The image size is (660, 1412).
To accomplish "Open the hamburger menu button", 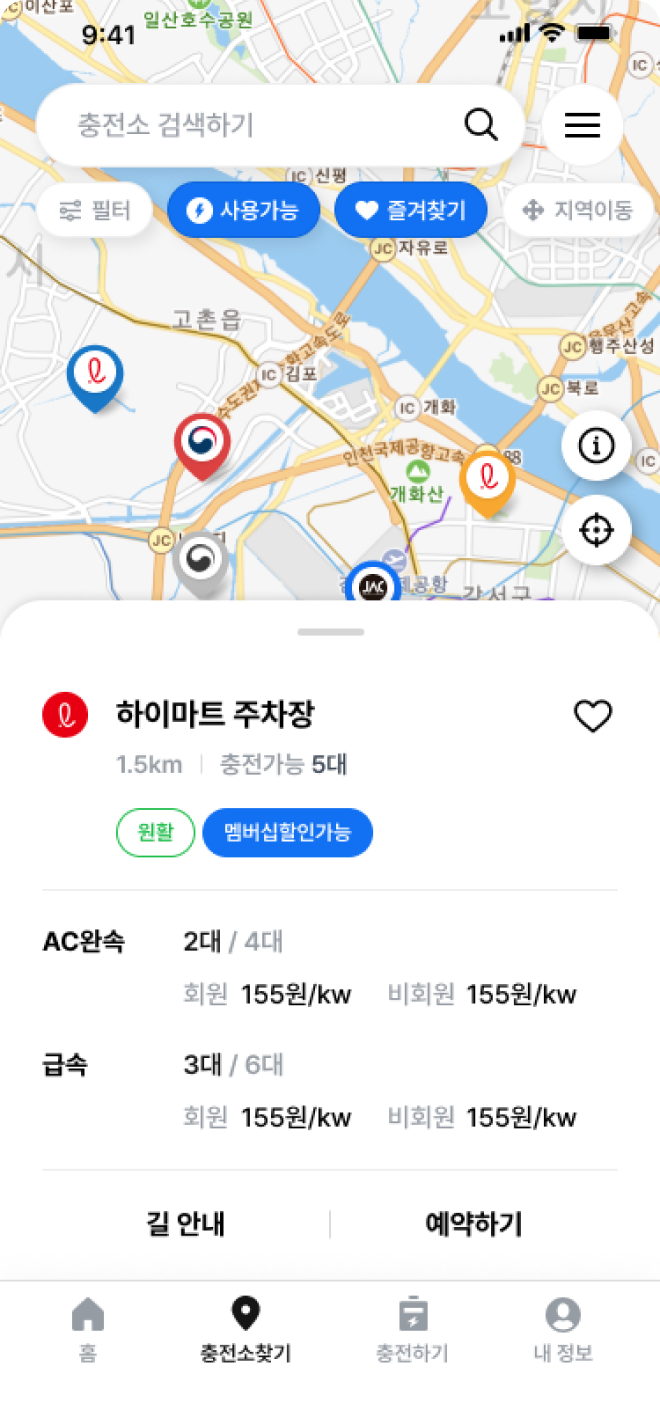I will point(583,125).
